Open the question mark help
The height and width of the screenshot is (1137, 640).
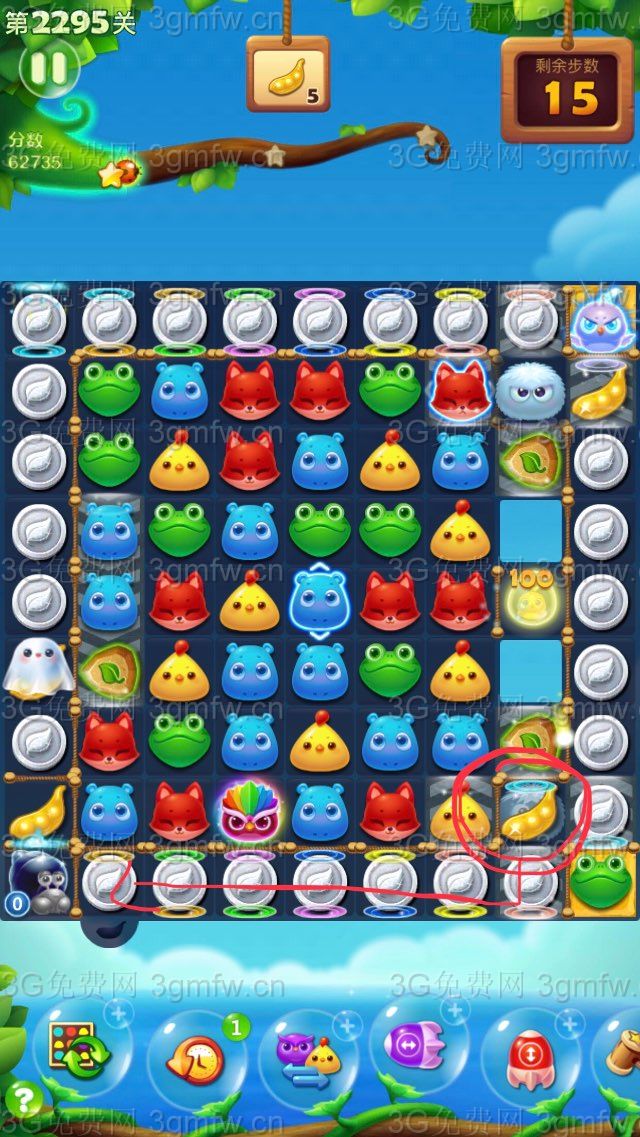coord(23,1101)
